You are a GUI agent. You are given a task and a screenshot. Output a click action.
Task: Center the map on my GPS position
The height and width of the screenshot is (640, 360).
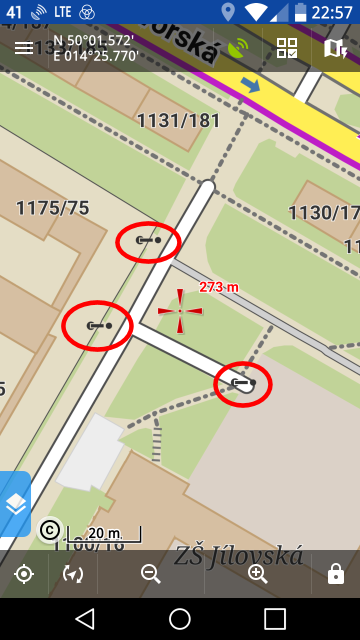point(24,574)
